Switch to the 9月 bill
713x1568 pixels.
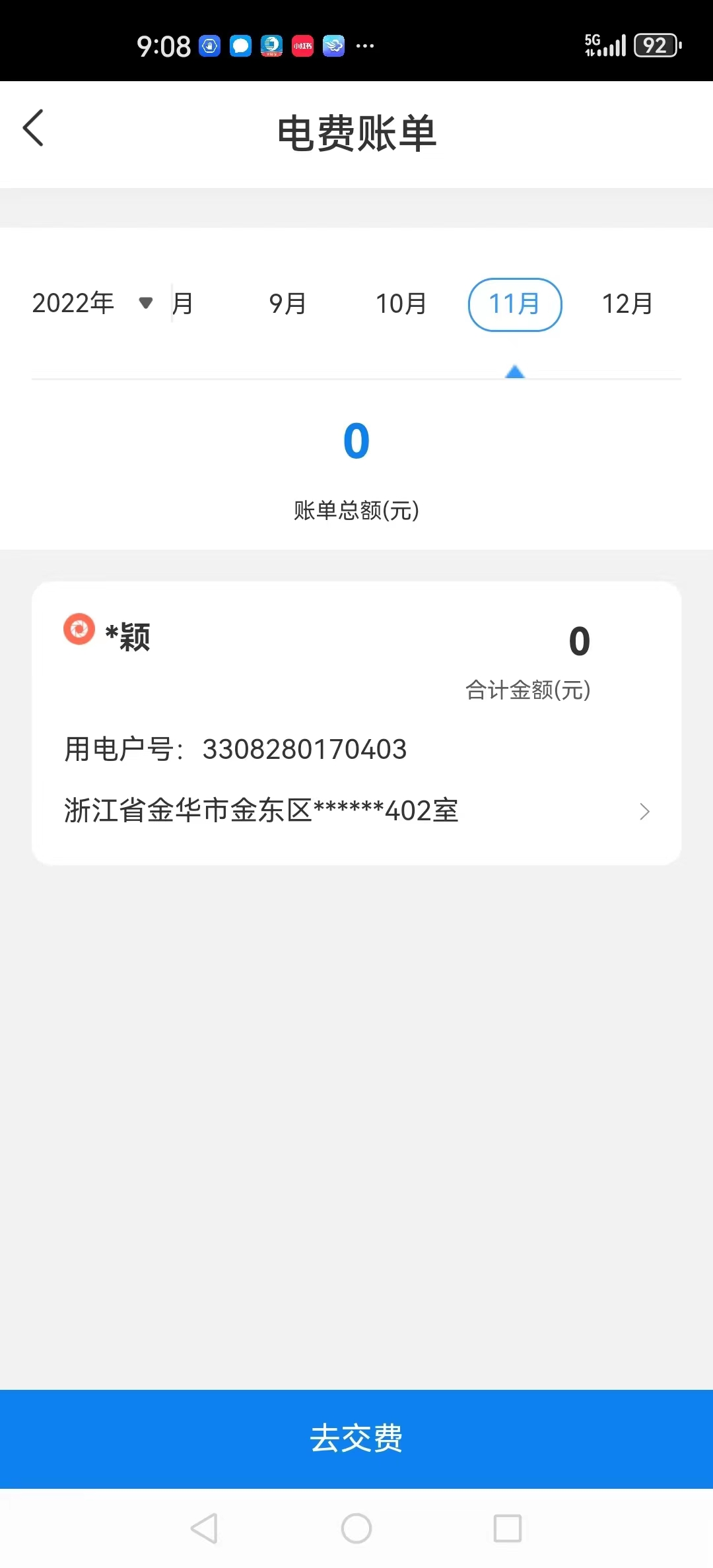point(287,304)
